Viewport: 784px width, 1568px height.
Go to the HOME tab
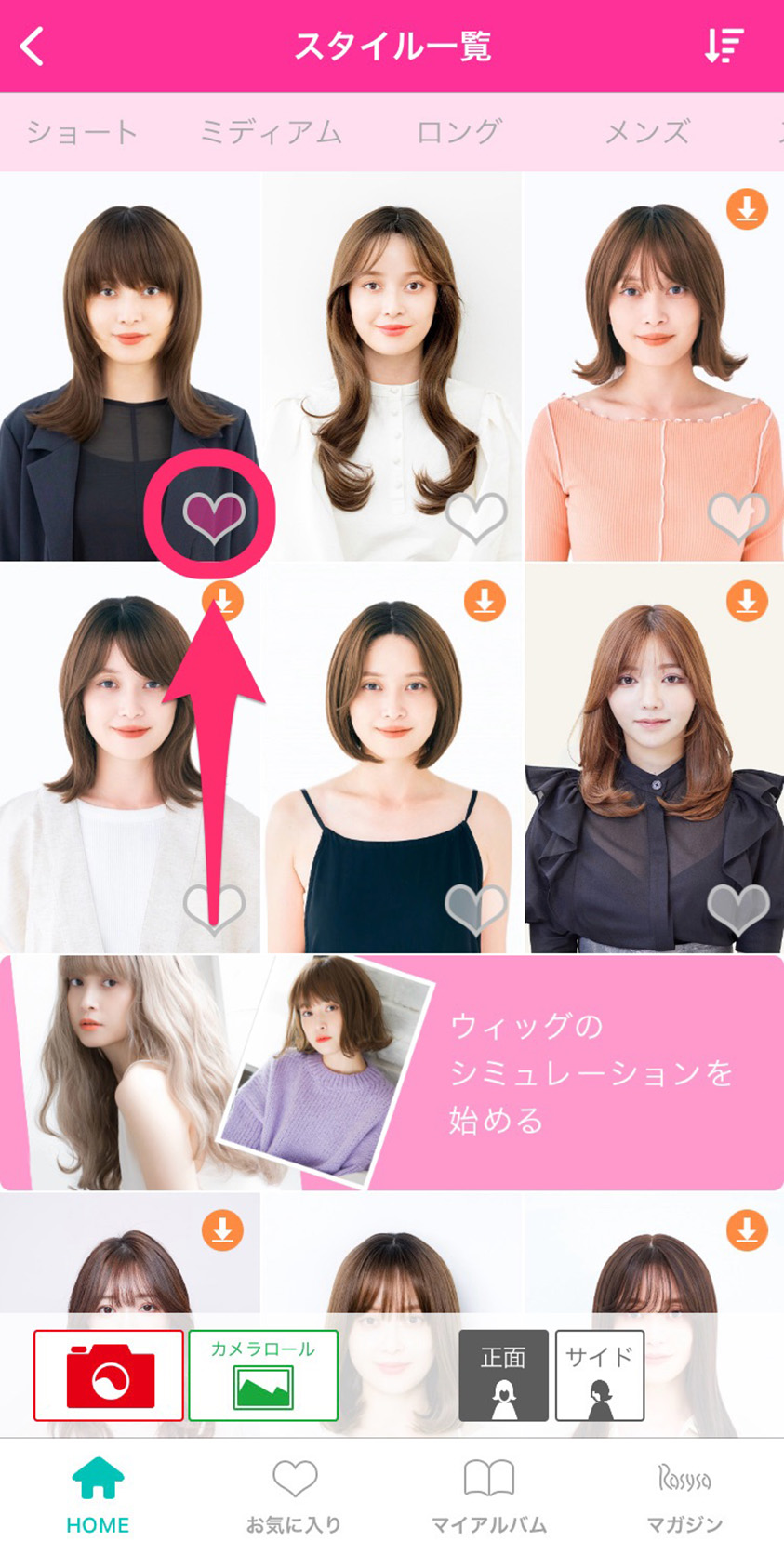tap(98, 1497)
